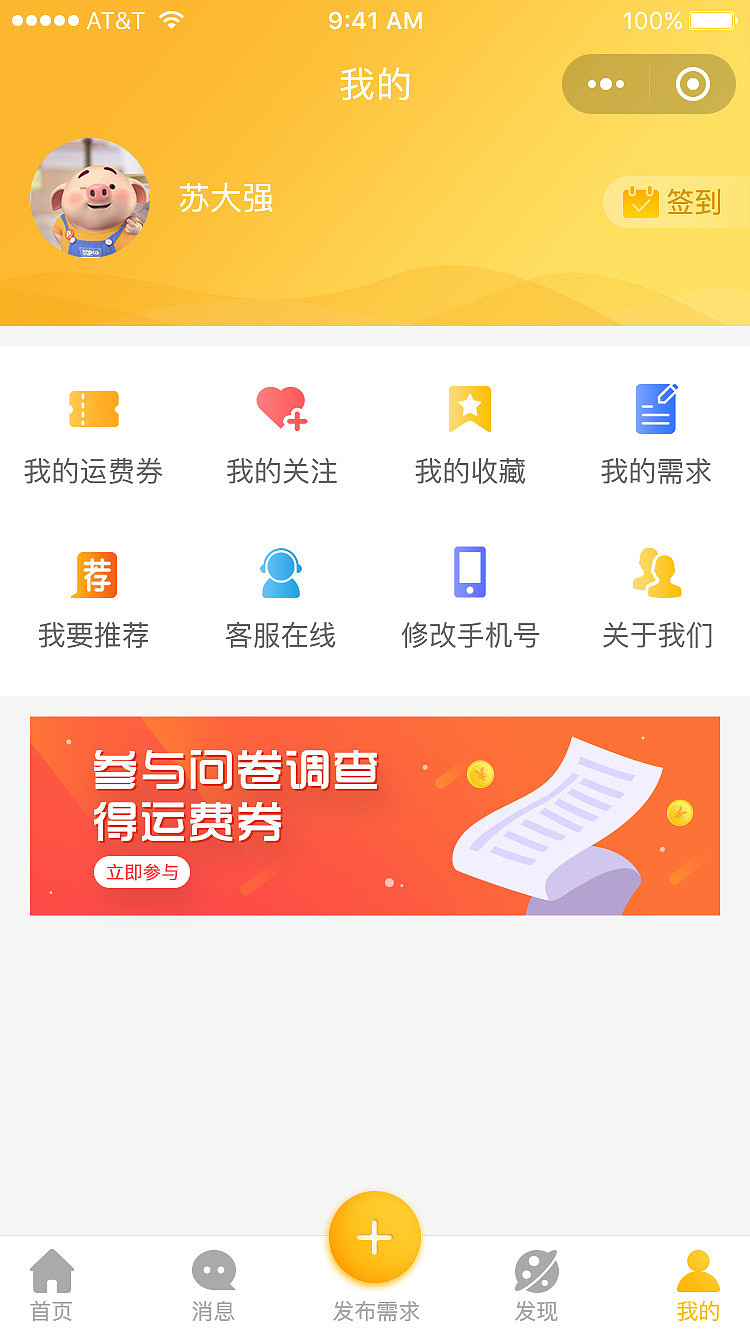Open 关于我们 people icon
This screenshot has height=1334, width=750.
[656, 573]
